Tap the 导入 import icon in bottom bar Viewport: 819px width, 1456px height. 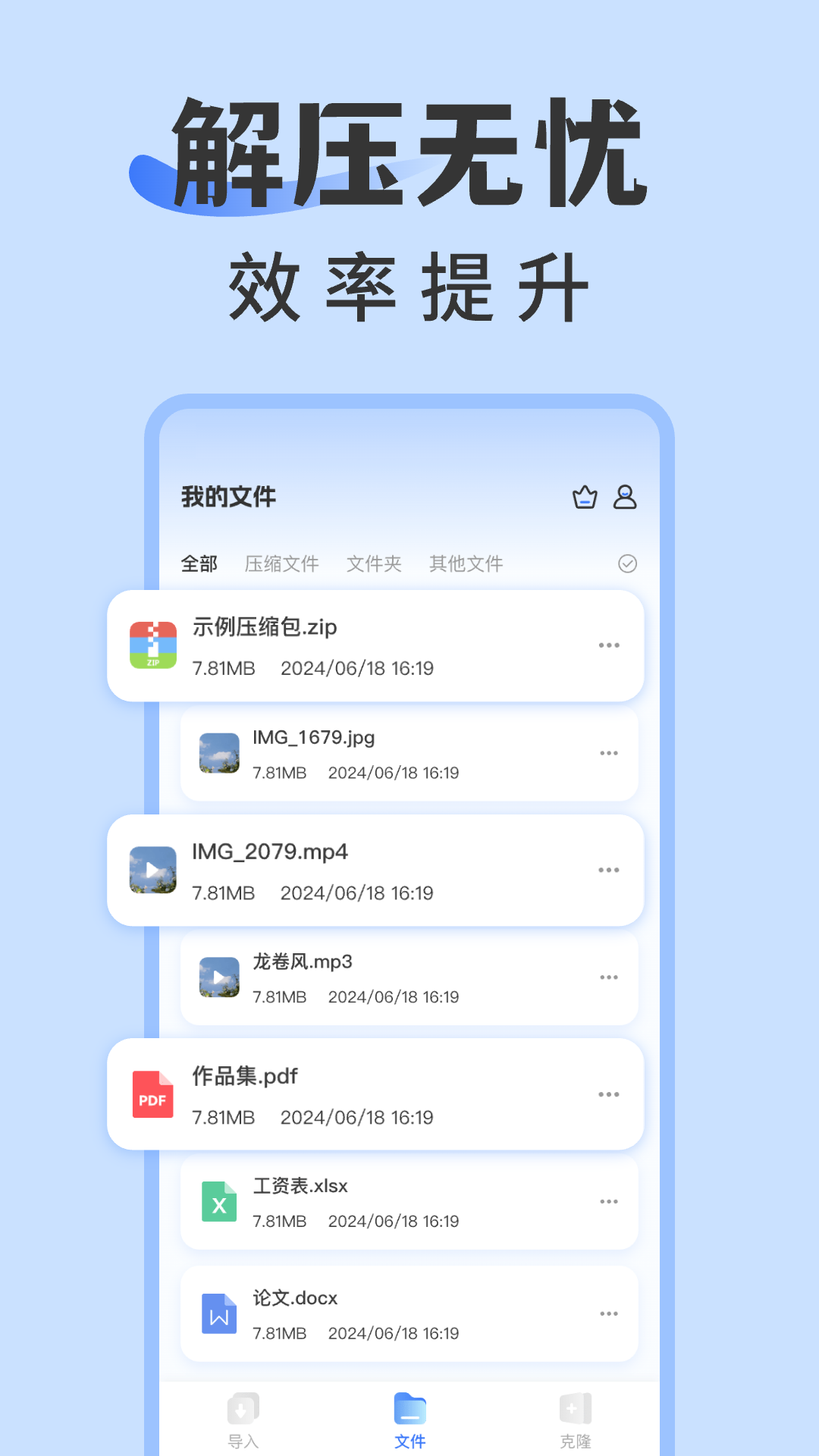pyautogui.click(x=242, y=1412)
